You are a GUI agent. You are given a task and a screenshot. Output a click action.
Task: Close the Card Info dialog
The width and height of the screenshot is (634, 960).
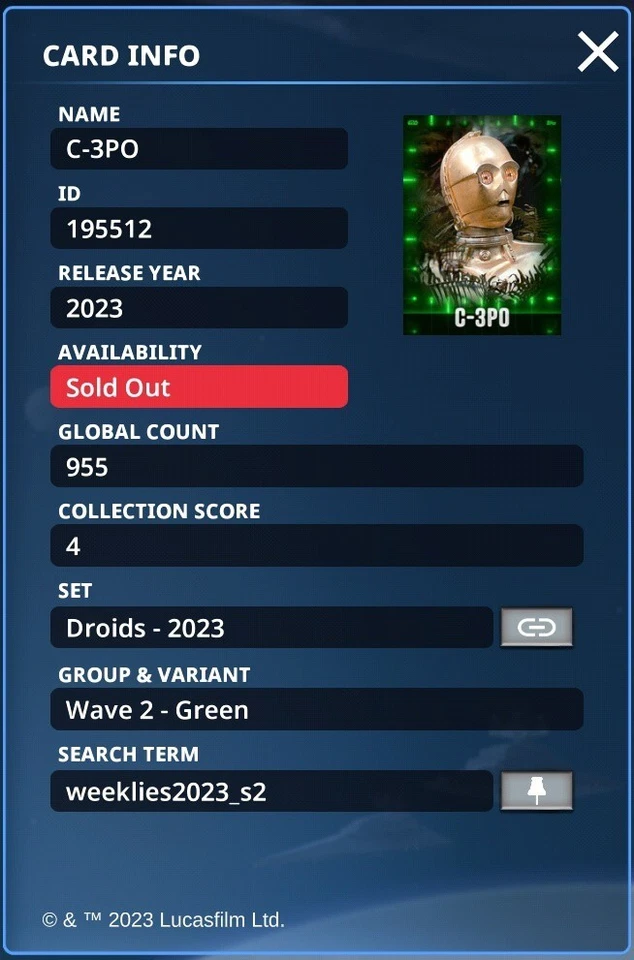point(597,52)
